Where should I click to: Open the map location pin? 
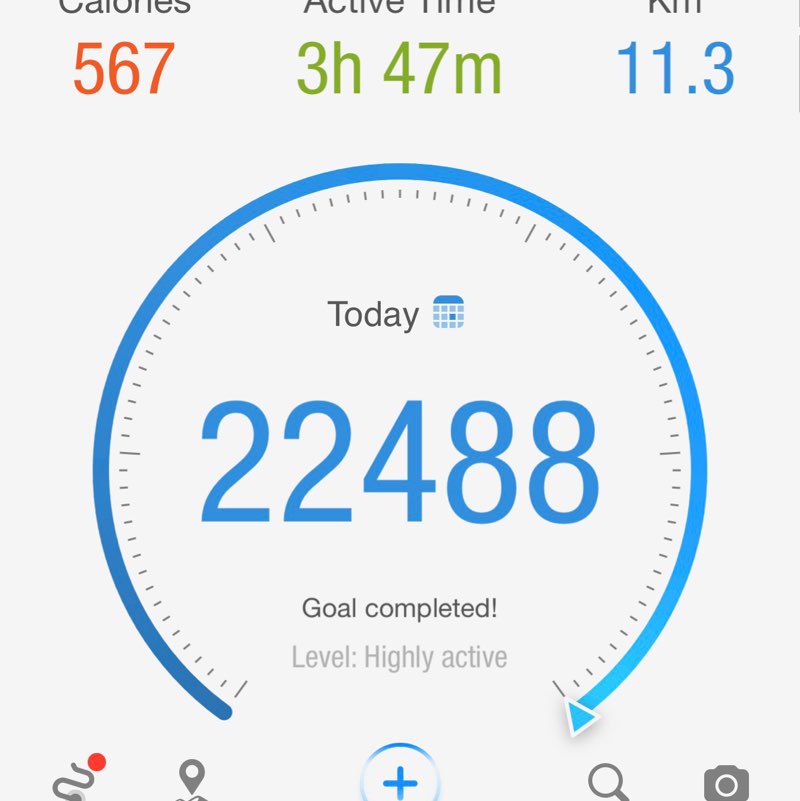[191, 779]
